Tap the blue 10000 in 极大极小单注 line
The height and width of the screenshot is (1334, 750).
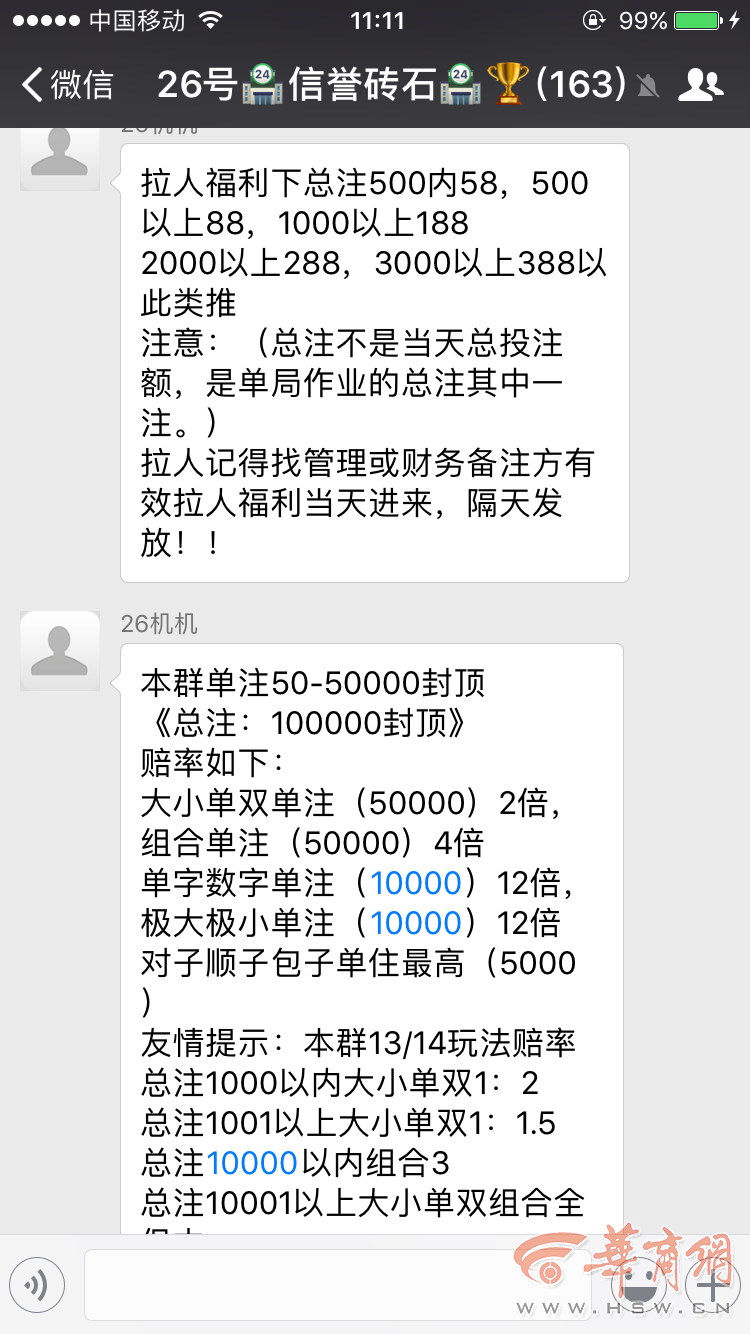416,923
